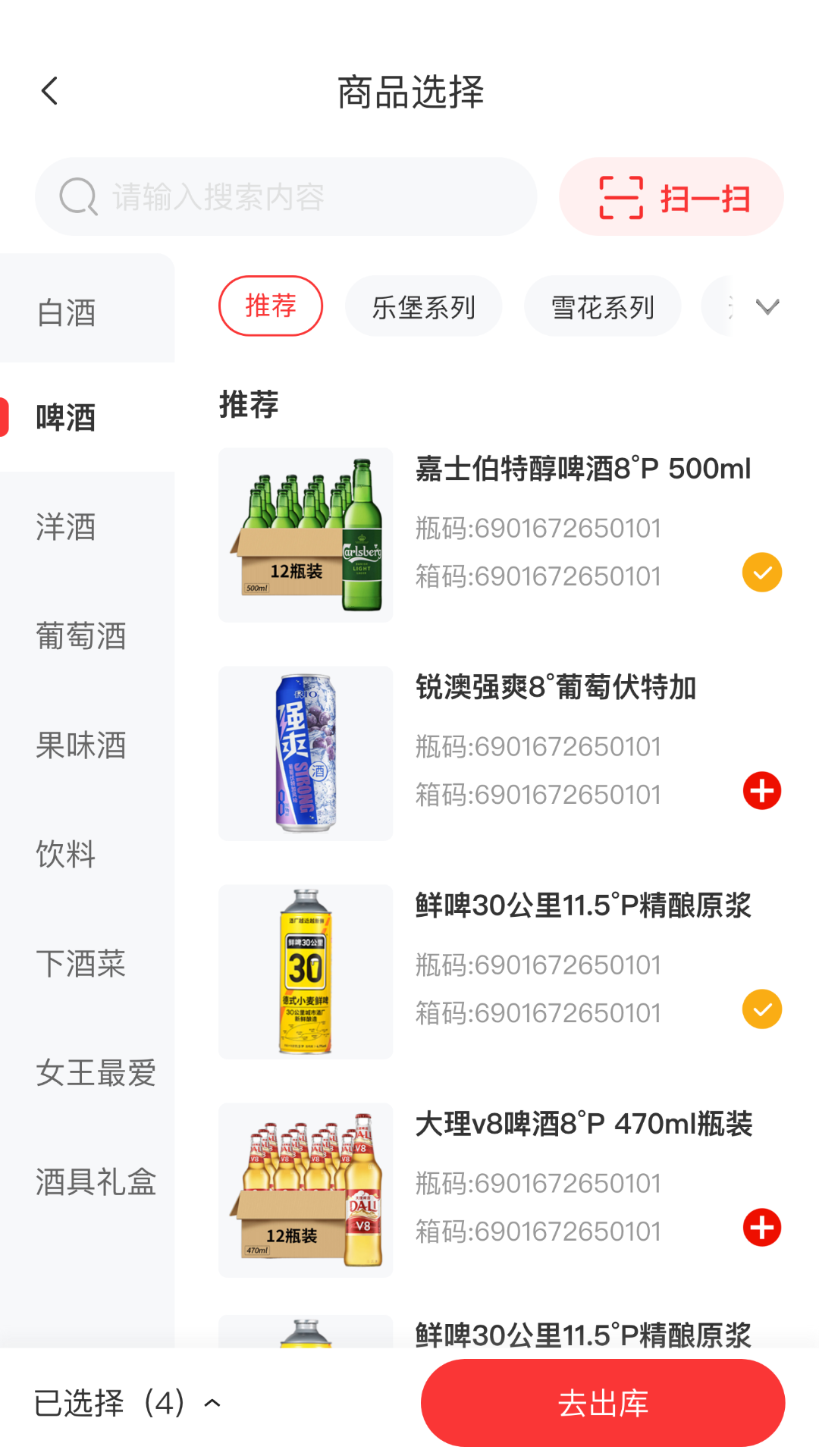Viewport: 819px width, 1456px height.
Task: Open more category filters with down arrow
Action: (x=767, y=306)
